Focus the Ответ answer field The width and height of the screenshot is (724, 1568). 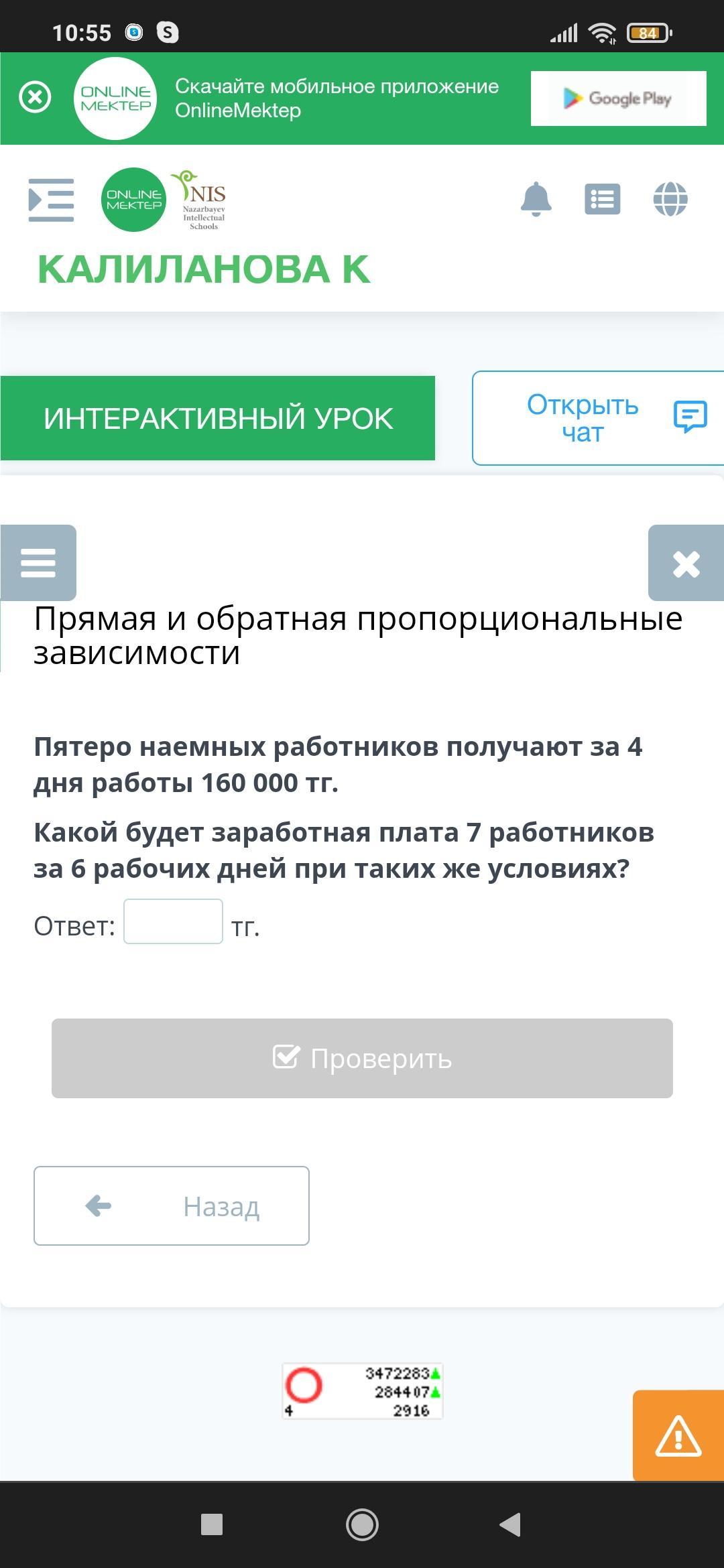[173, 921]
